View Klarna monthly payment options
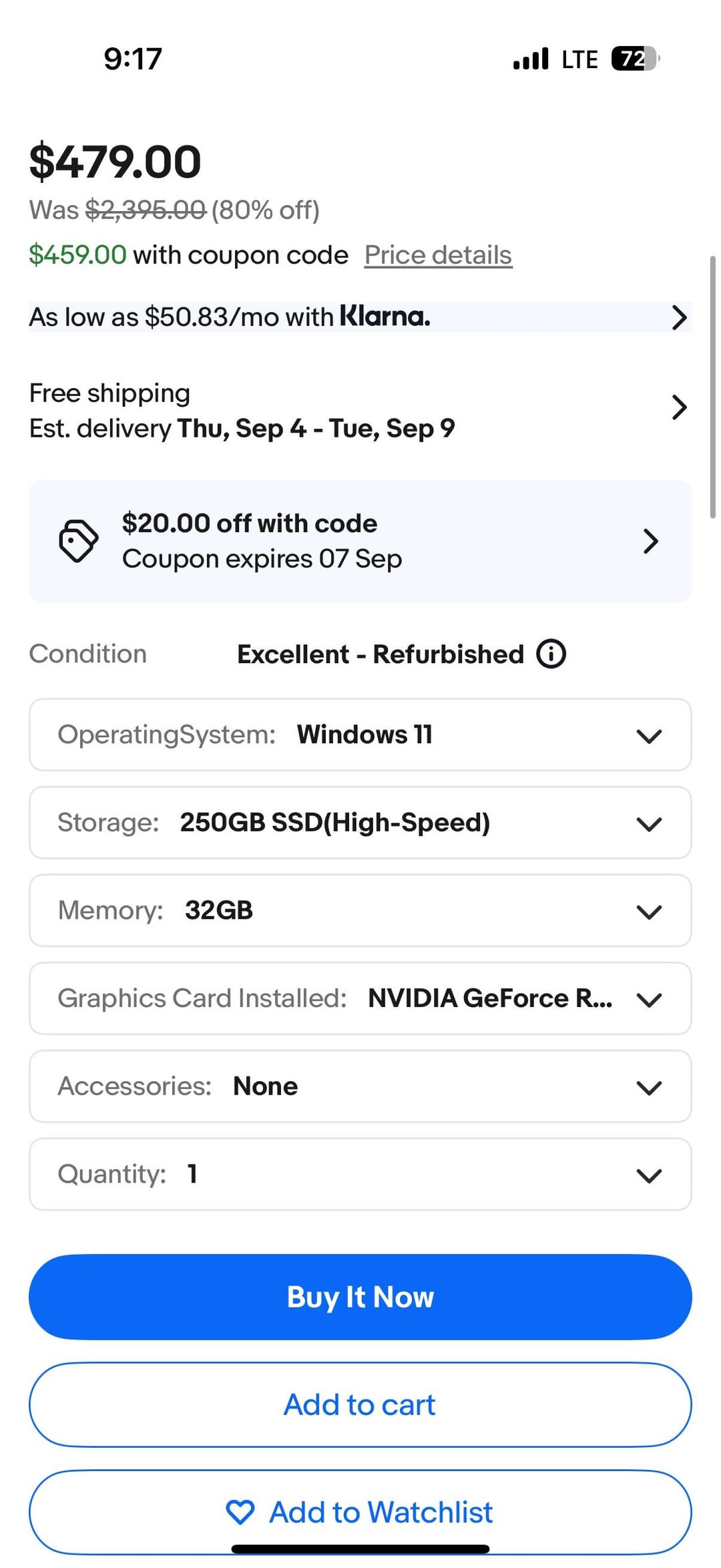721x1568 pixels. pos(360,317)
